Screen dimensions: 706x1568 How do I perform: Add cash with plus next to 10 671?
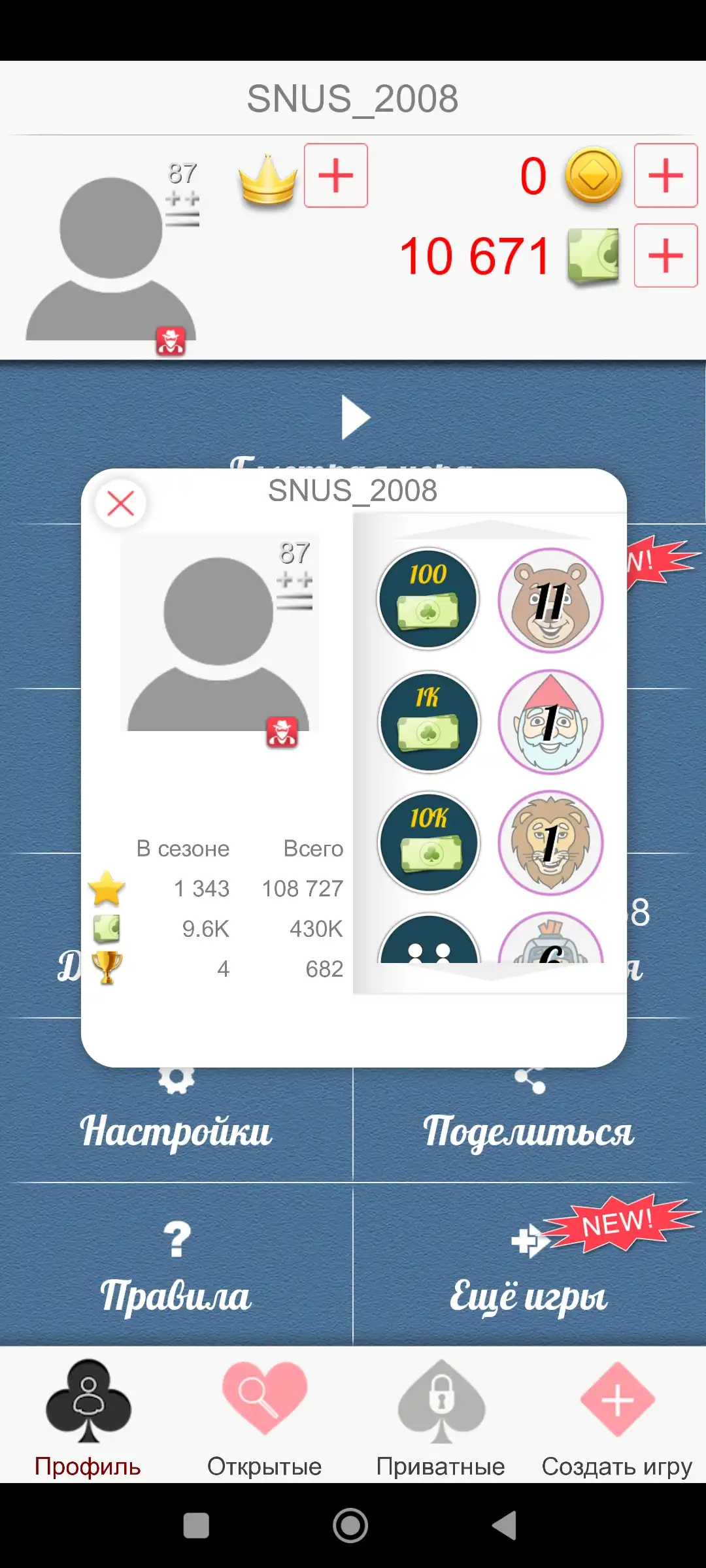665,255
